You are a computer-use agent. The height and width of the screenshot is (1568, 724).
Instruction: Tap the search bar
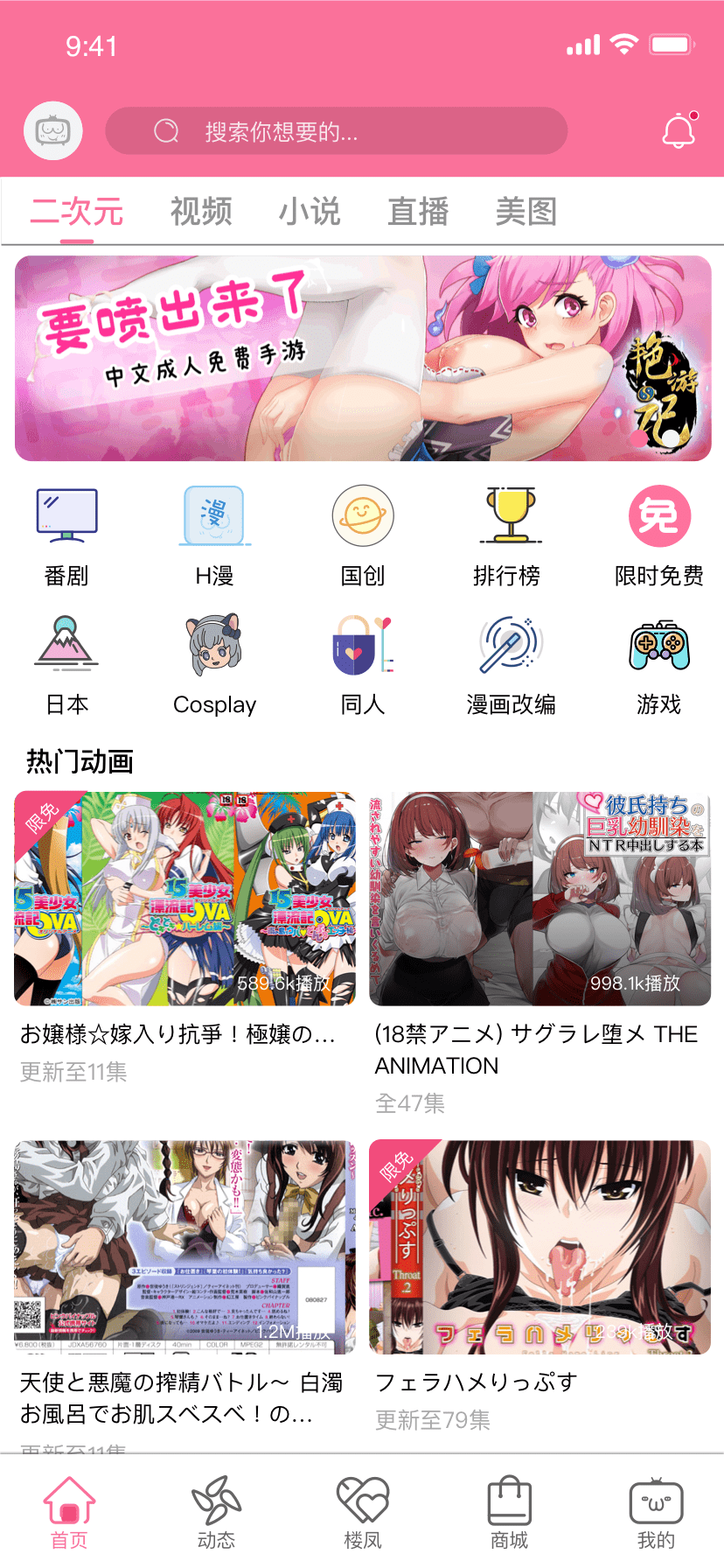click(x=335, y=130)
